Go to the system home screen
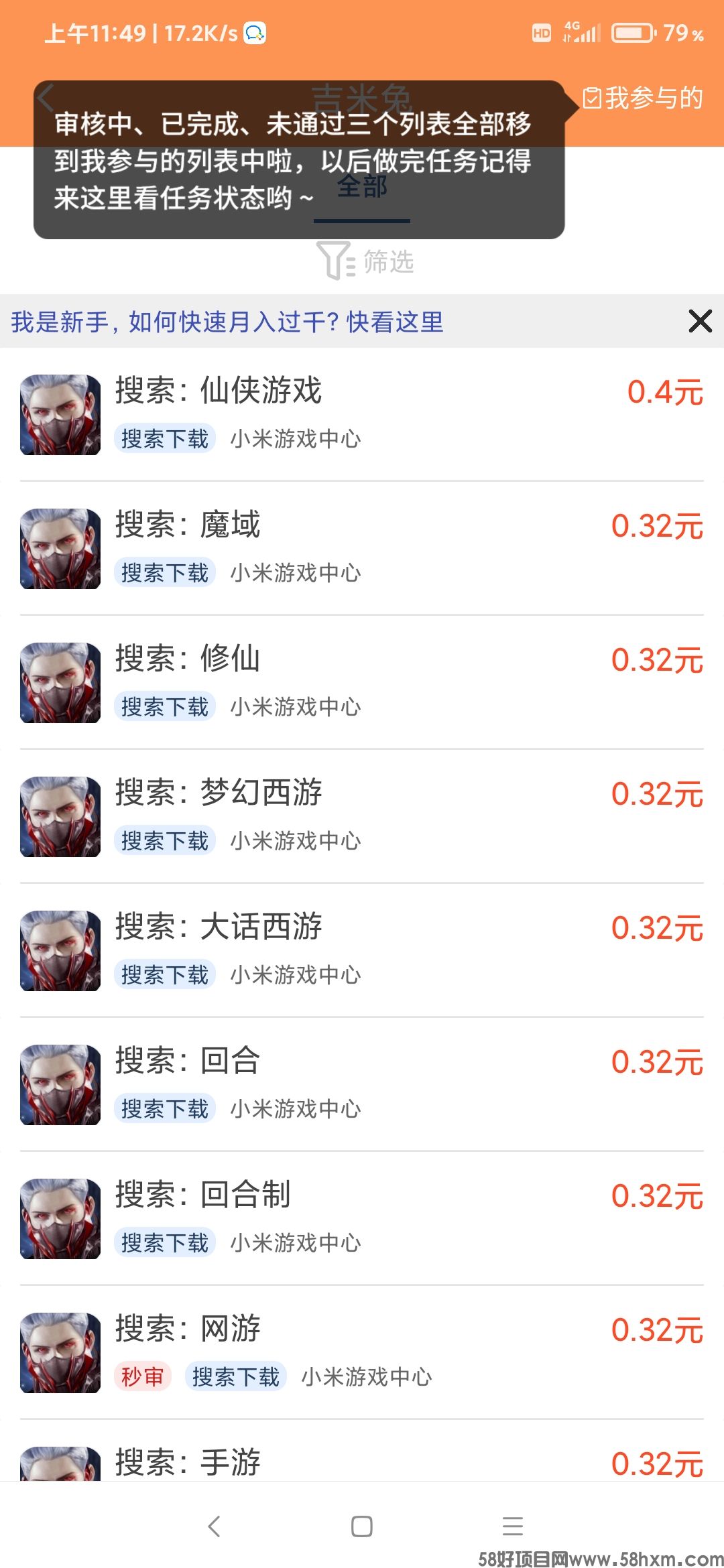 [x=362, y=1526]
